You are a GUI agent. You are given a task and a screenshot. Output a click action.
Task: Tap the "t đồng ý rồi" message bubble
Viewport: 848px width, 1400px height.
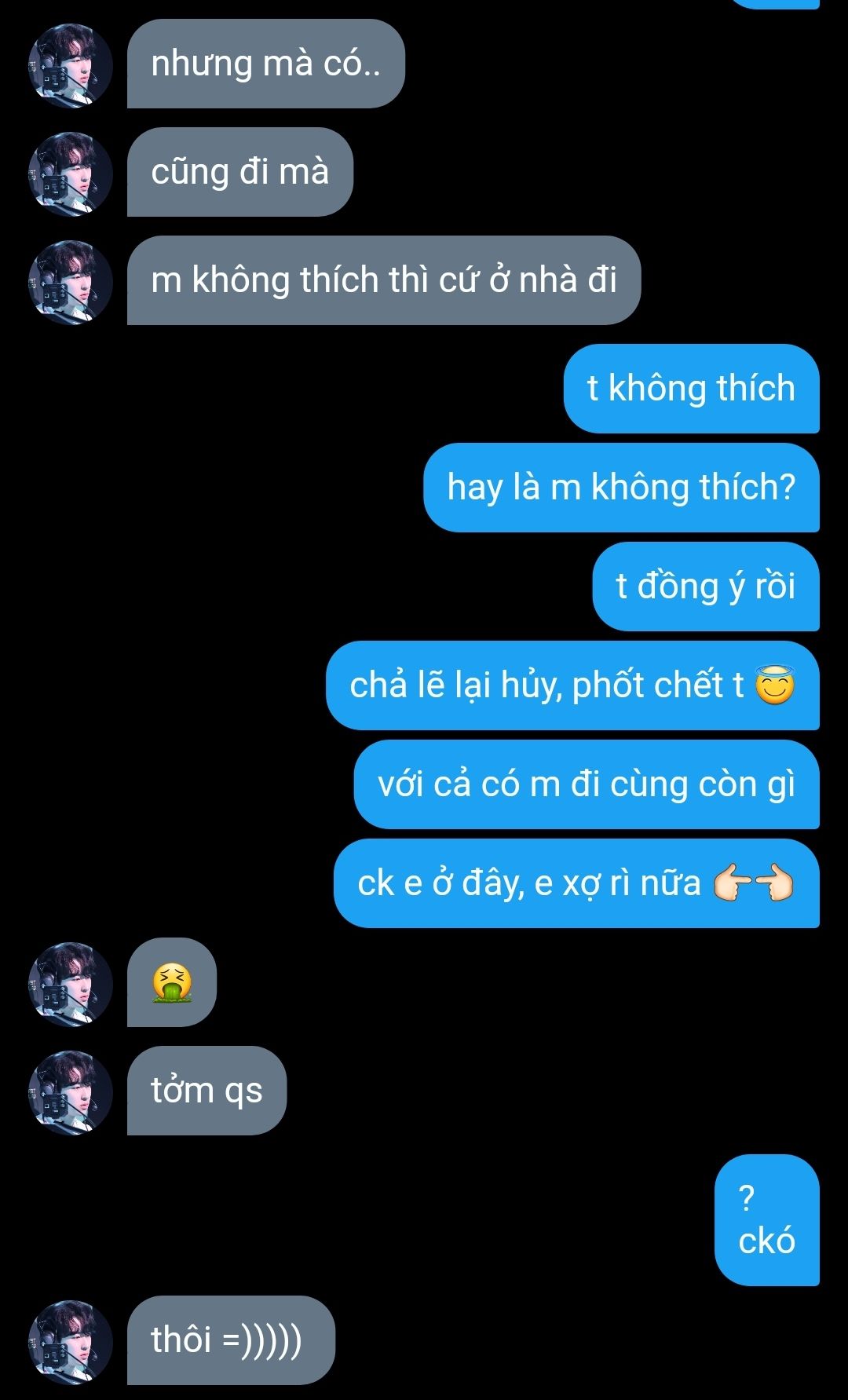(x=705, y=587)
